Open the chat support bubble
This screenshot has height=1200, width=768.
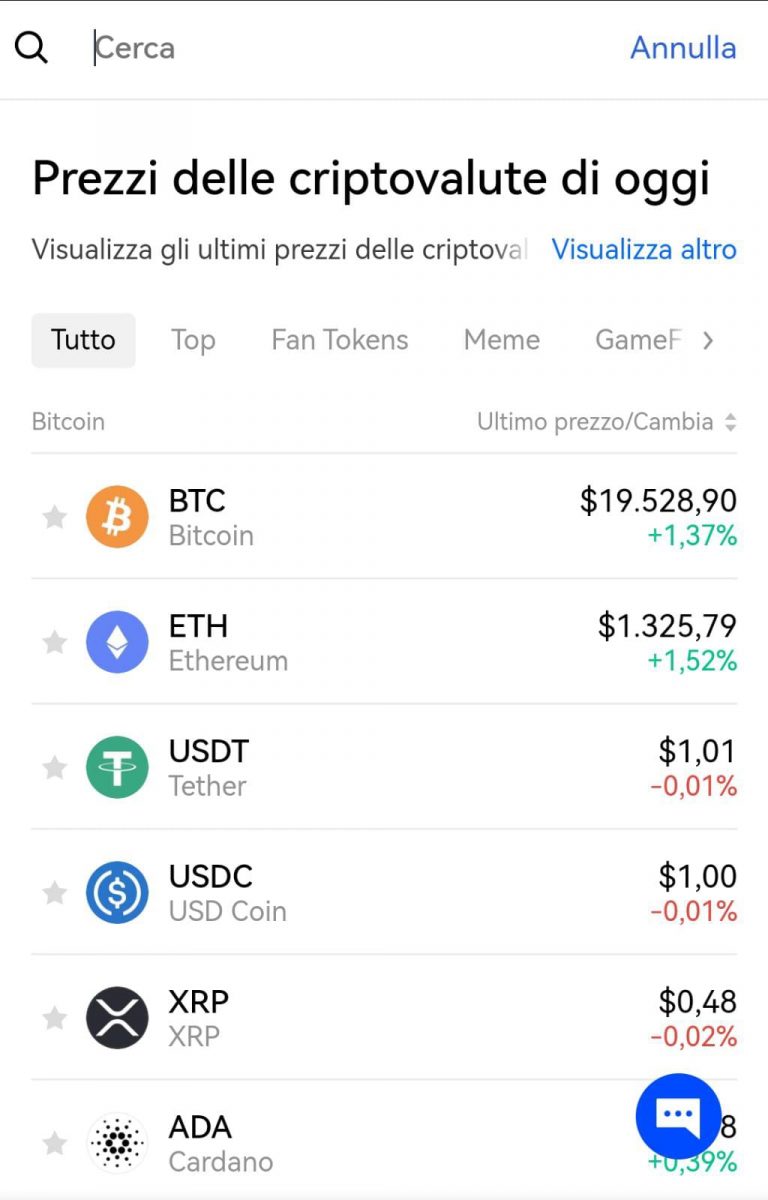click(678, 1115)
